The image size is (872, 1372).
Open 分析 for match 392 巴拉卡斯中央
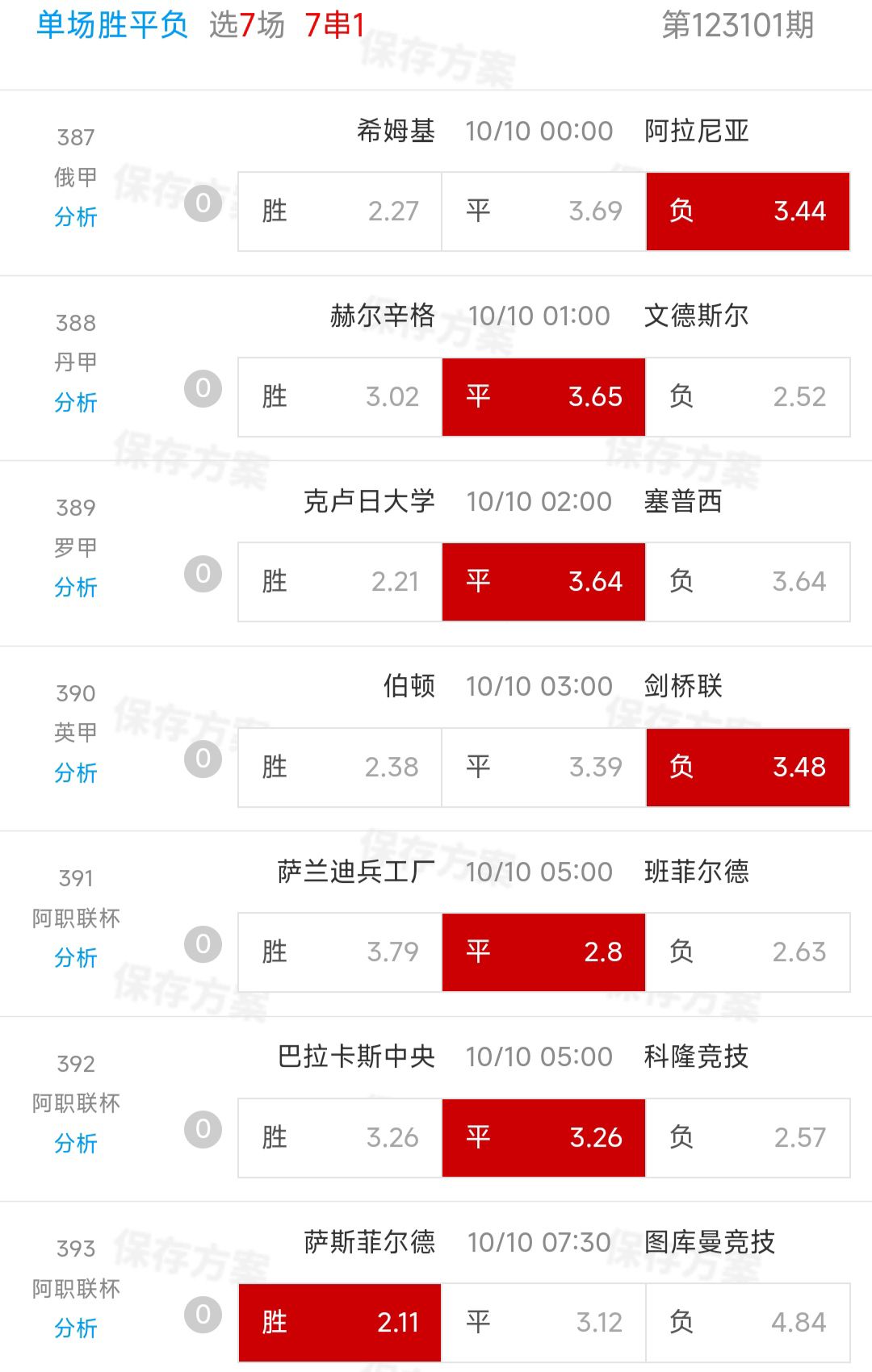[x=75, y=1143]
